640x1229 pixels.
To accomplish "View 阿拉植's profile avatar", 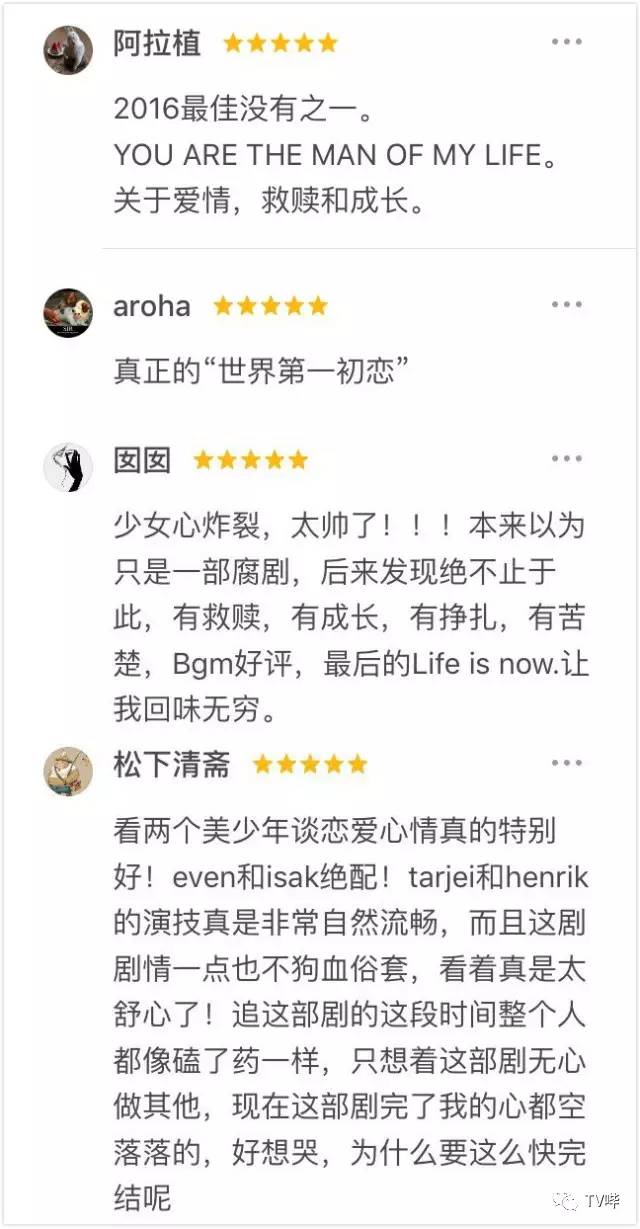I will tap(69, 49).
